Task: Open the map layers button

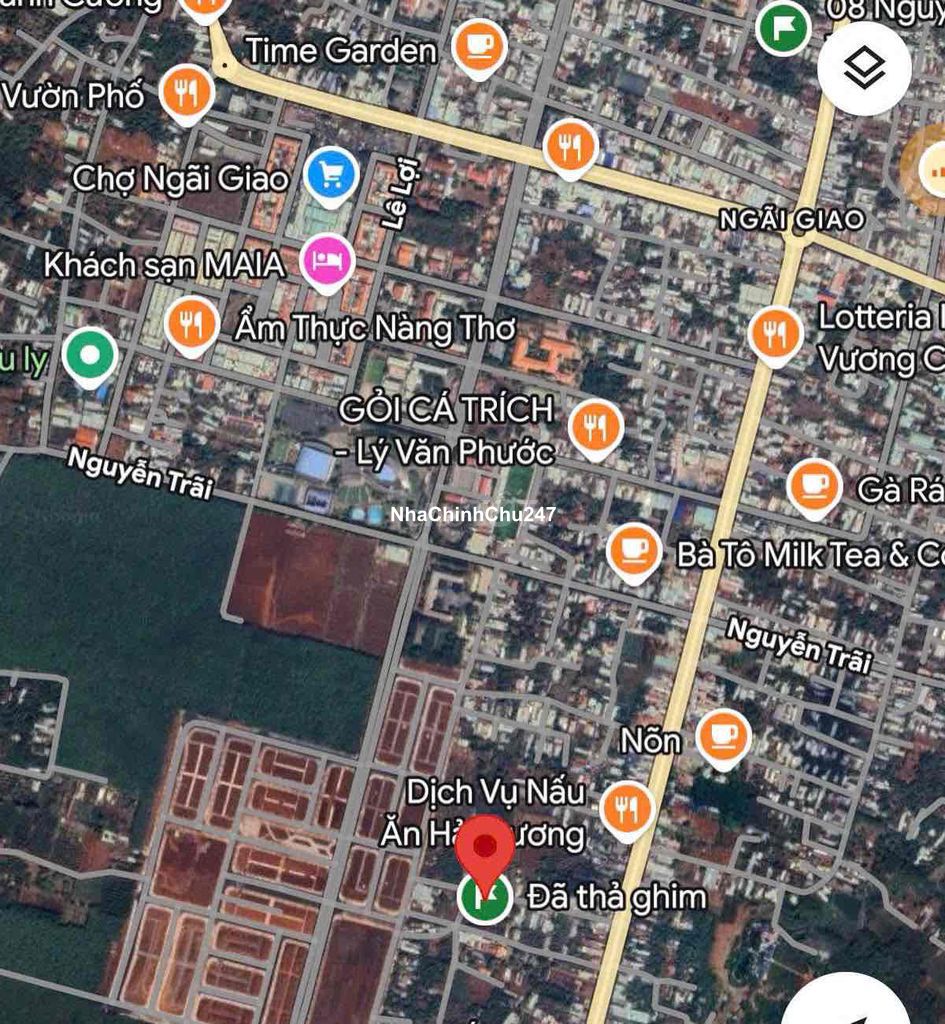Action: [864, 69]
